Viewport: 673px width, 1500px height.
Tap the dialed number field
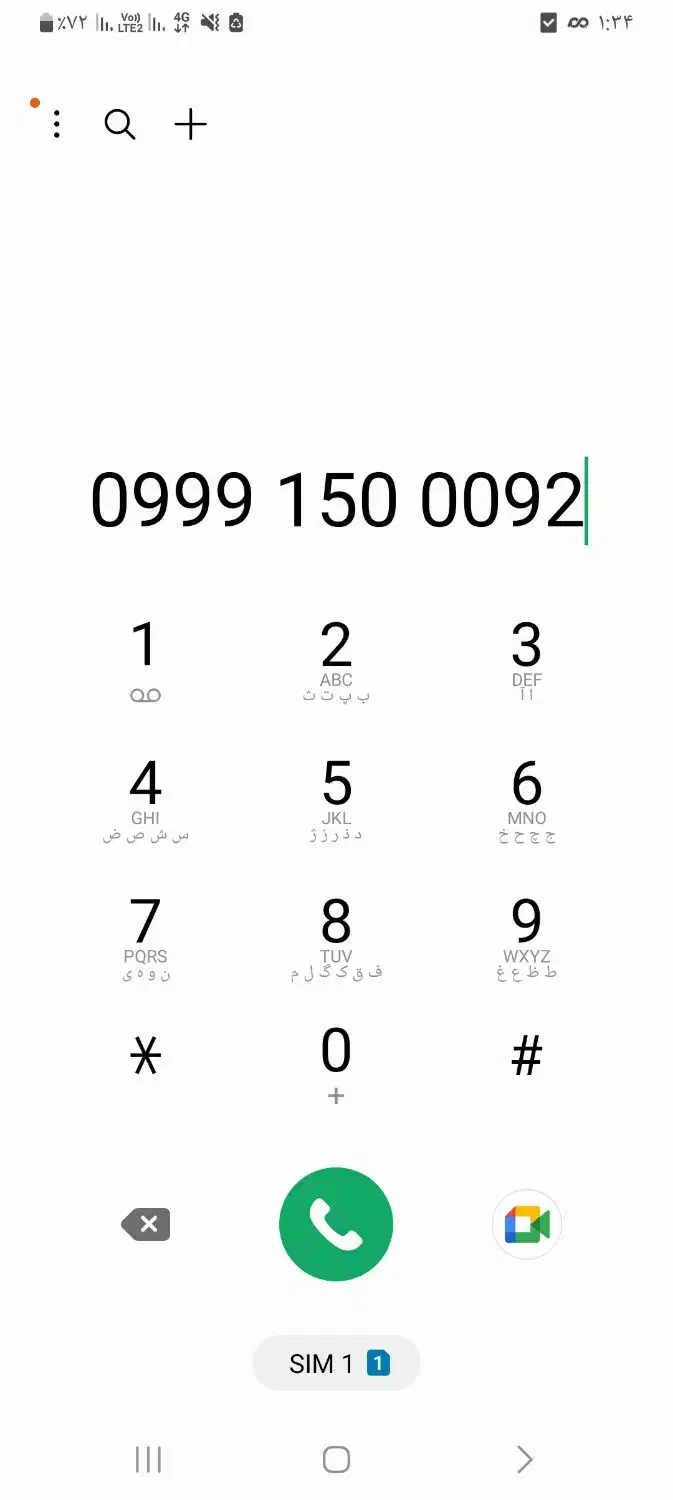click(x=336, y=500)
